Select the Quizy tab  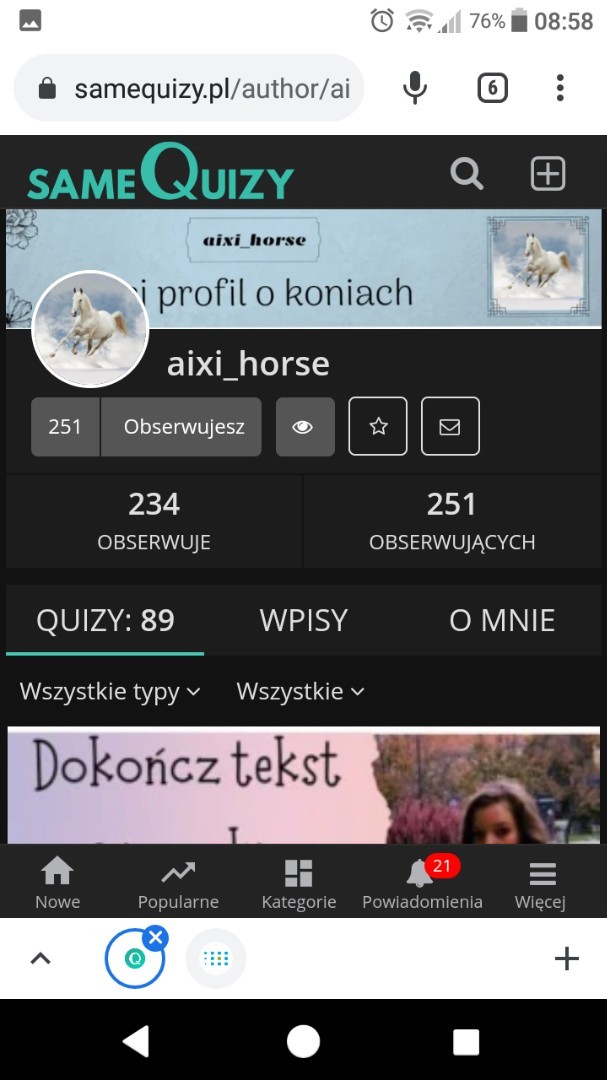pyautogui.click(x=105, y=620)
